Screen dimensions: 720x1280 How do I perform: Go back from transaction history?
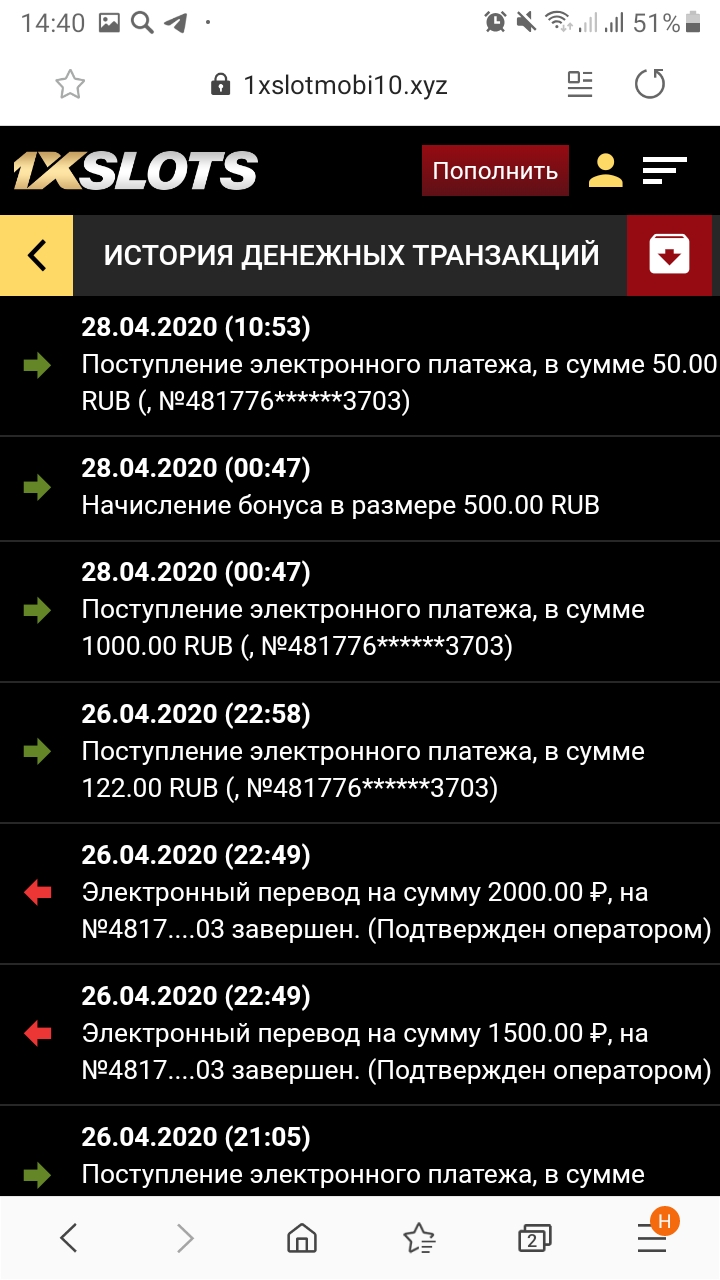37,255
